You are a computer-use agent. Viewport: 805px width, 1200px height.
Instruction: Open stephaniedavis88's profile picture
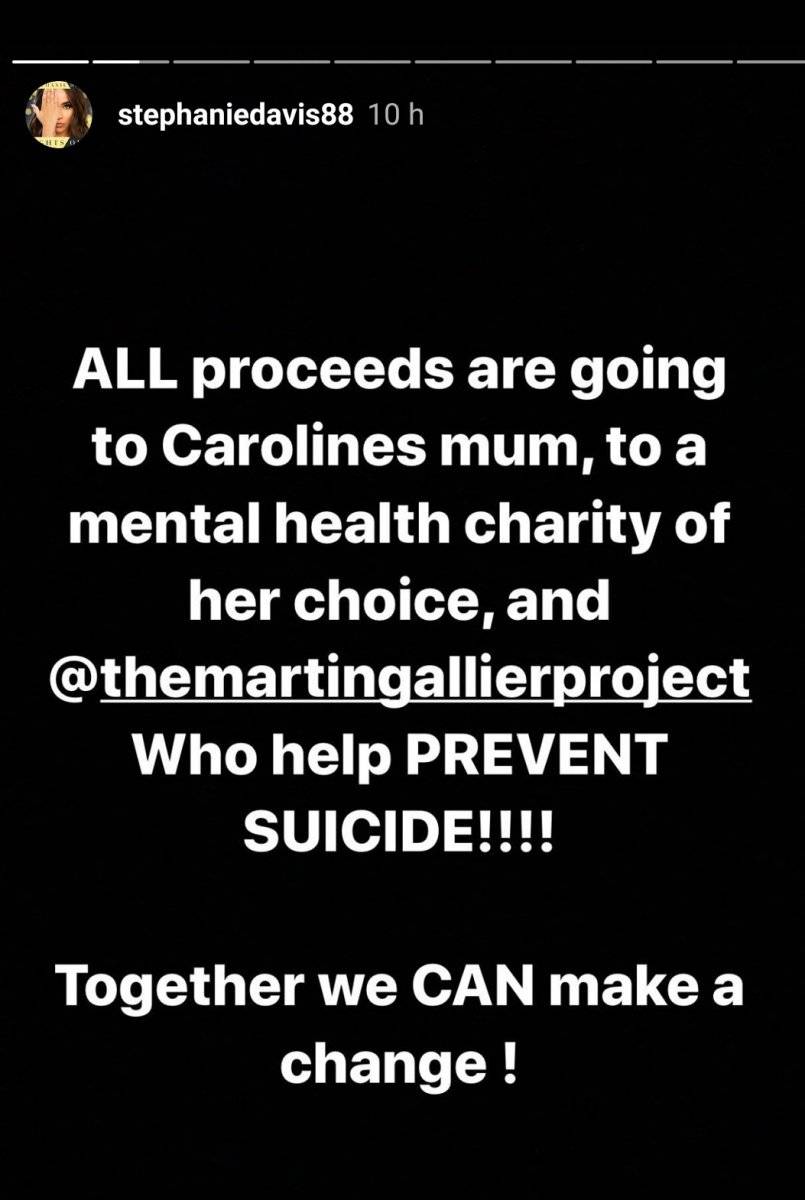[60, 116]
